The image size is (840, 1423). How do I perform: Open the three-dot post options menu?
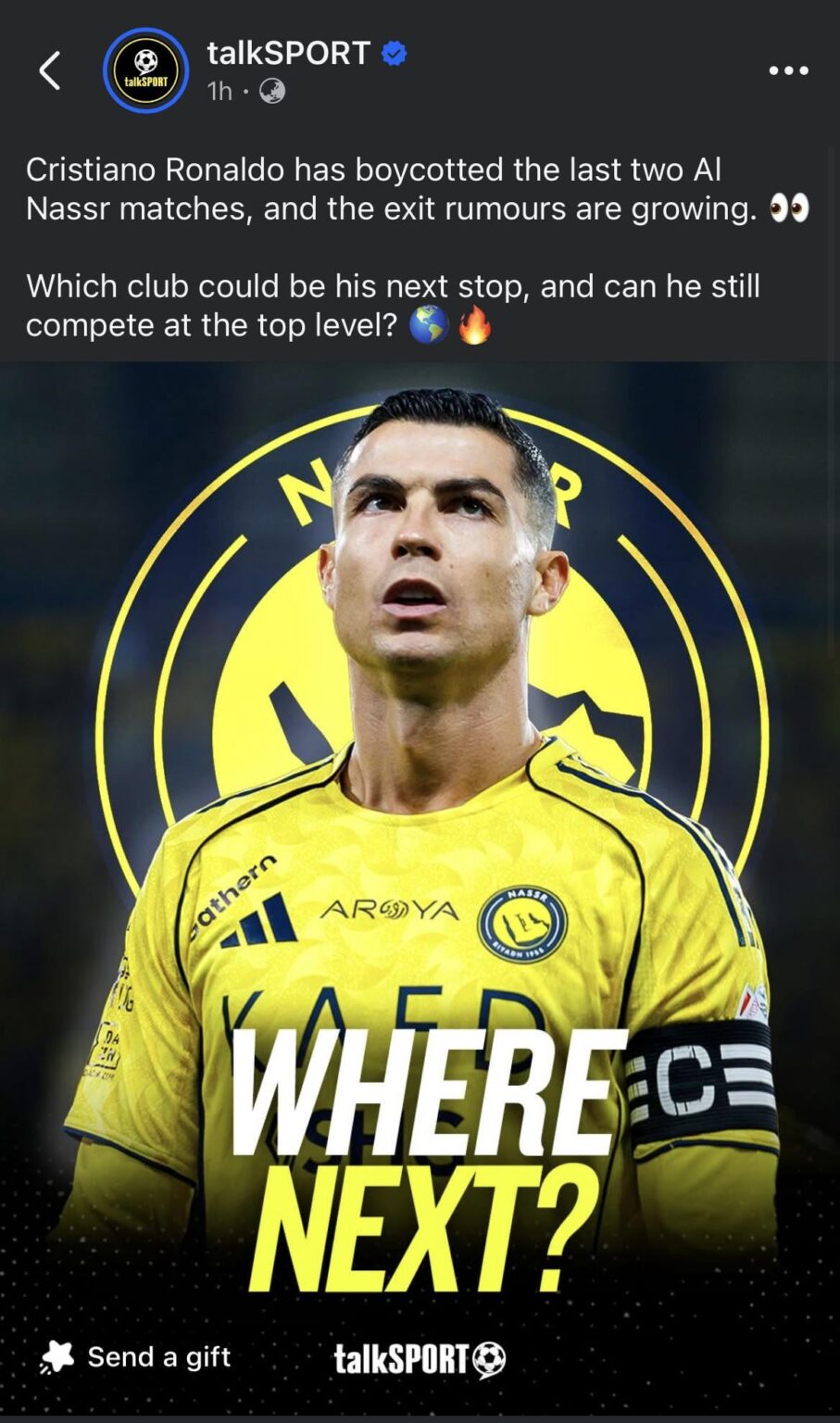[788, 70]
